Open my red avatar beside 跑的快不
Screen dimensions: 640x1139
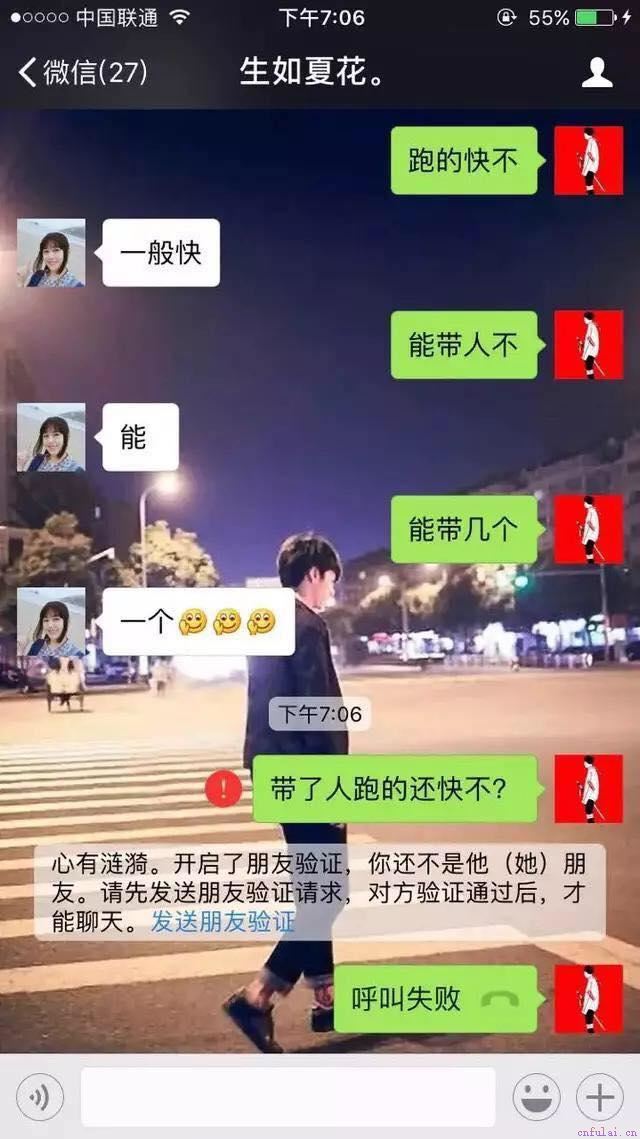pos(588,160)
